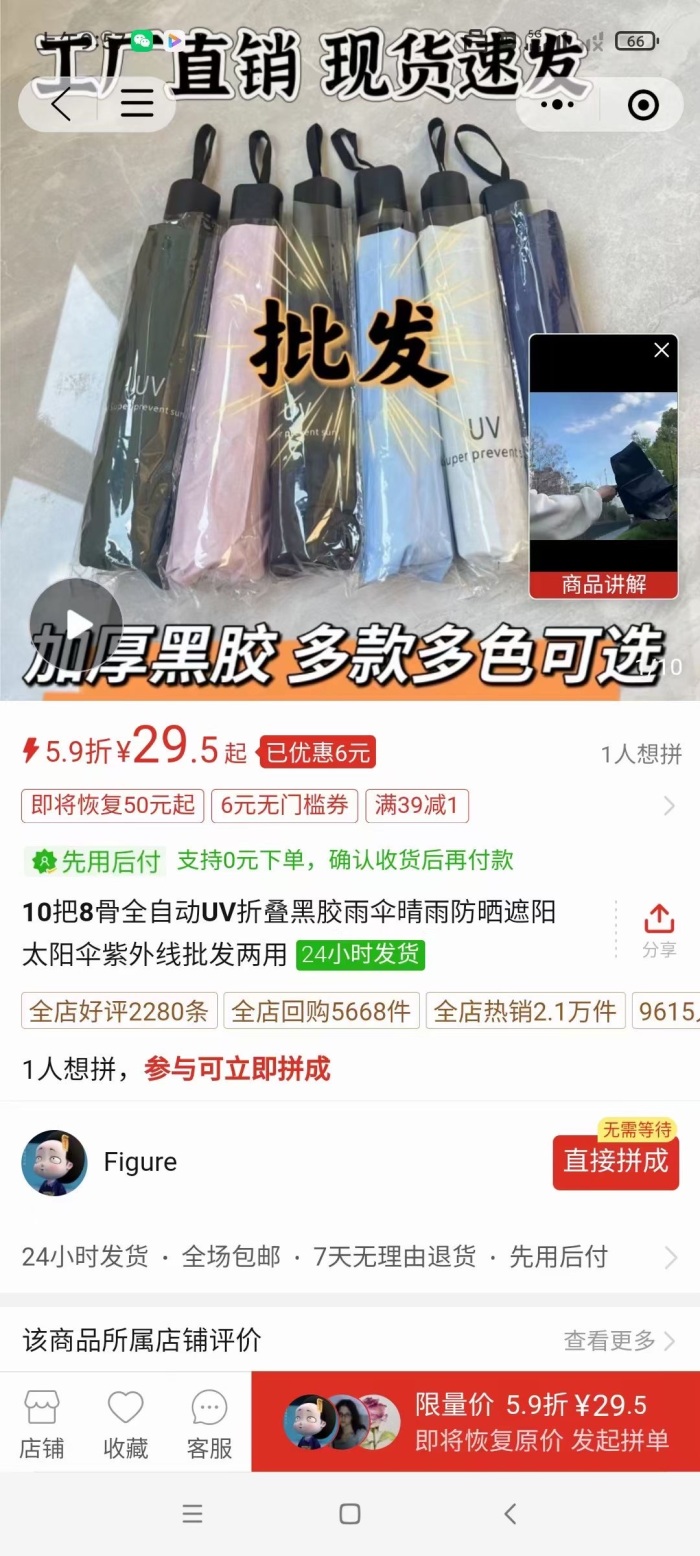The image size is (700, 1556).
Task: Close the floating 商品讲解 video window
Action: pyautogui.click(x=661, y=350)
